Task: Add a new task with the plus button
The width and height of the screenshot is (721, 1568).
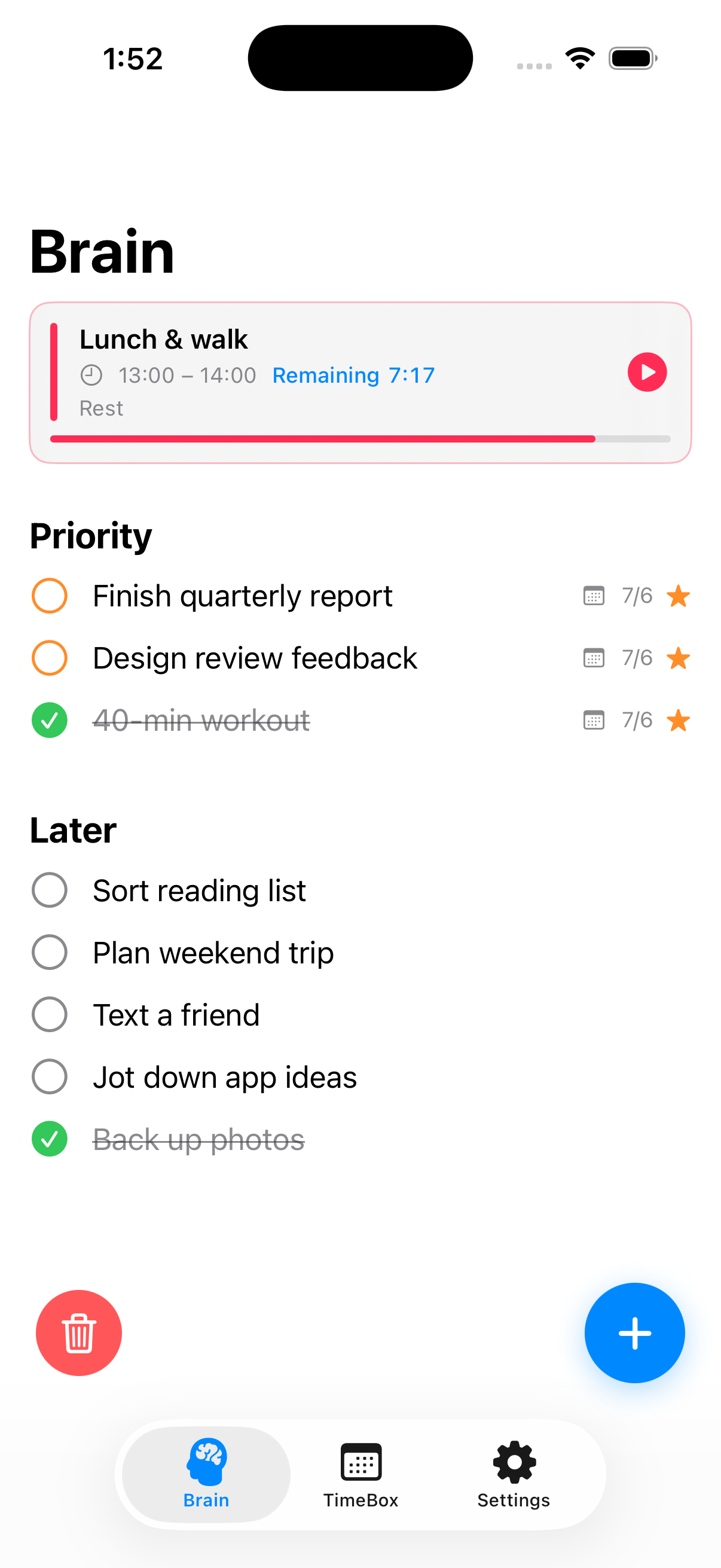Action: pyautogui.click(x=634, y=1332)
